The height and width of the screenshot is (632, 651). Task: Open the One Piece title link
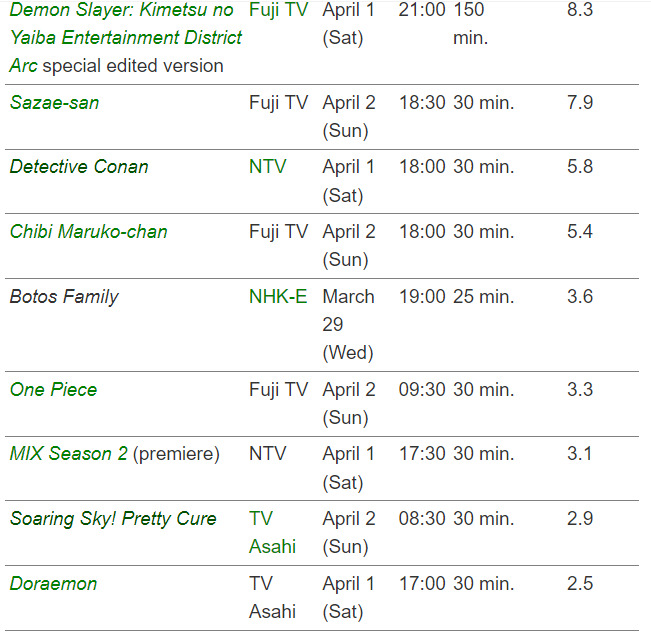coord(53,390)
